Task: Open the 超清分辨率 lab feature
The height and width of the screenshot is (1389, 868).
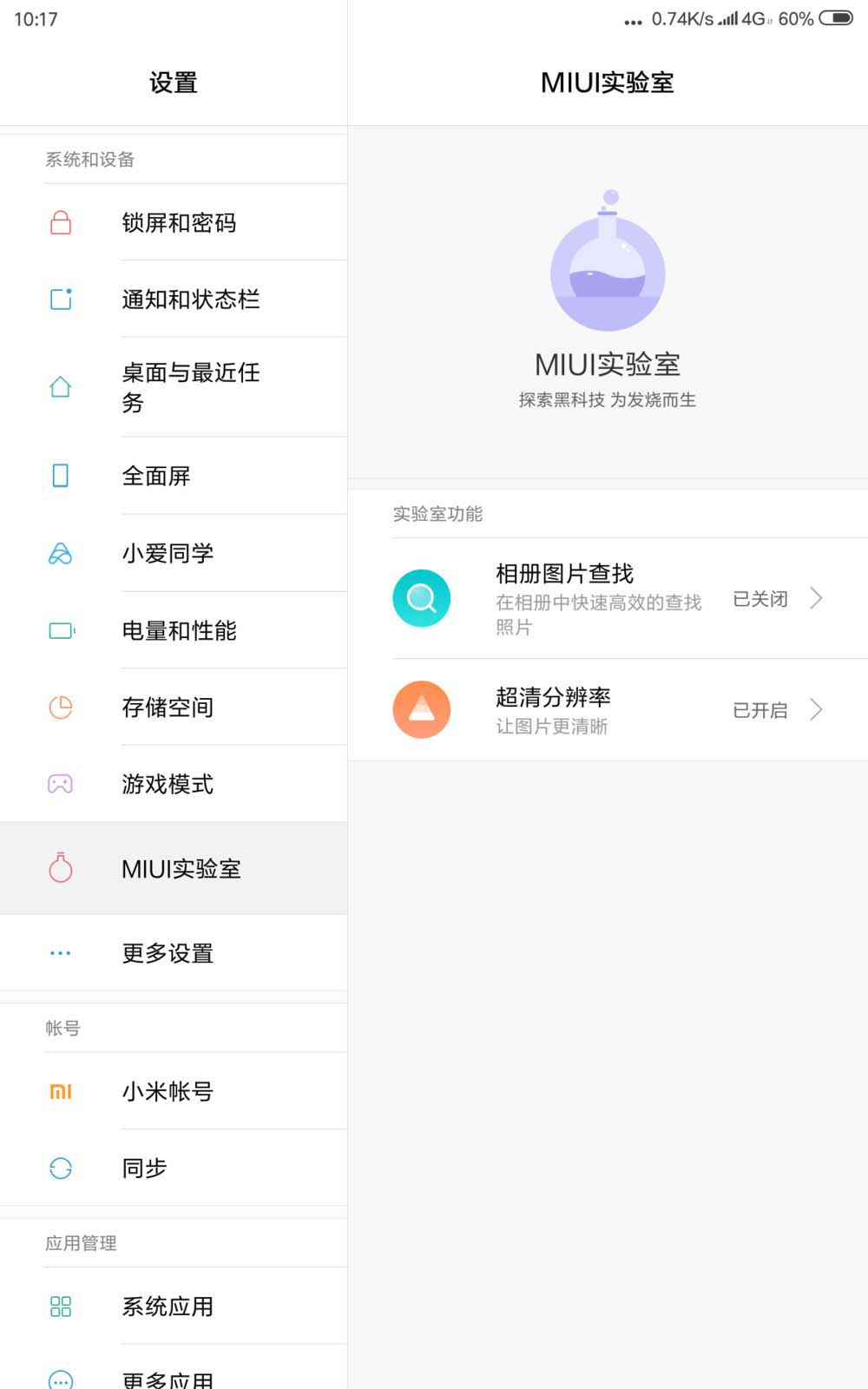Action: (608, 710)
